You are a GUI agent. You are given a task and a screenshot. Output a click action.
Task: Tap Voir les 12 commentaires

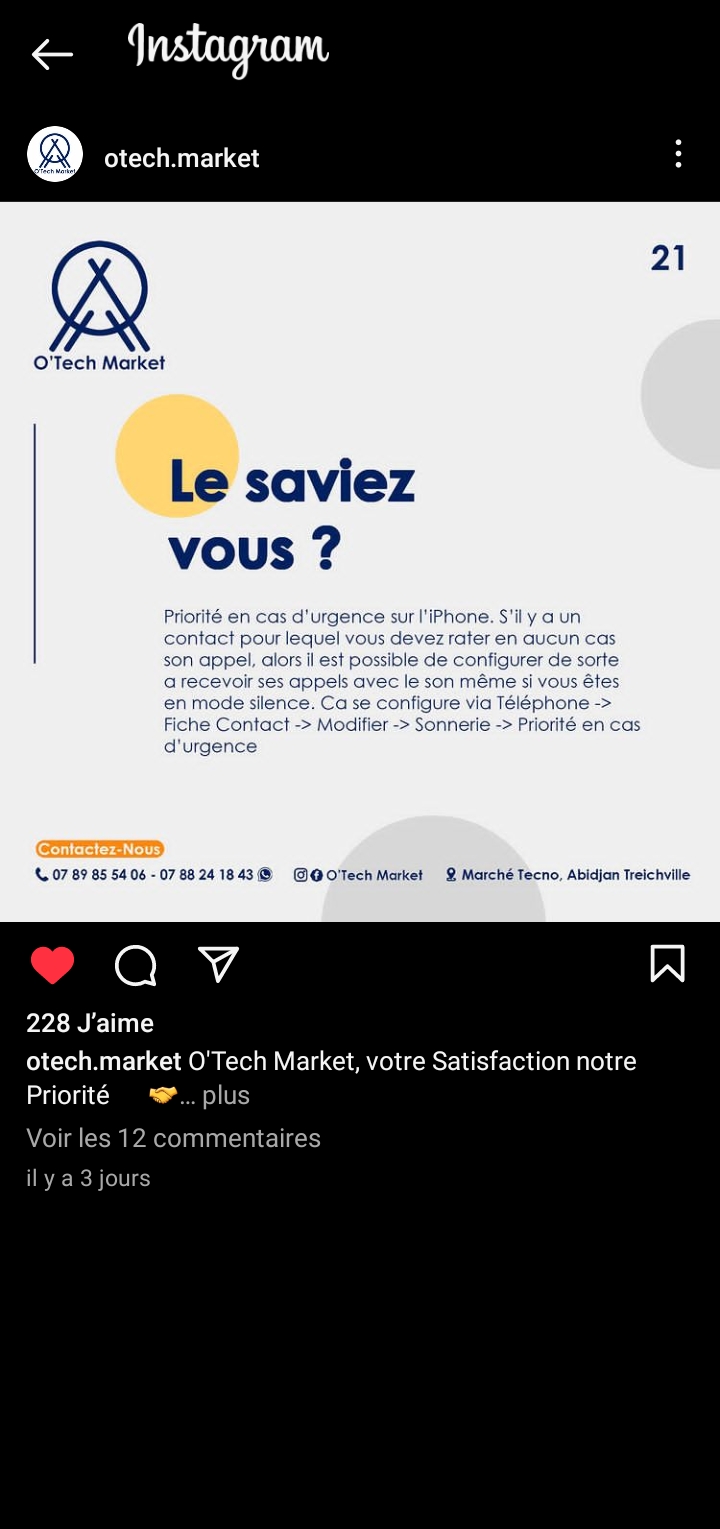point(173,1138)
